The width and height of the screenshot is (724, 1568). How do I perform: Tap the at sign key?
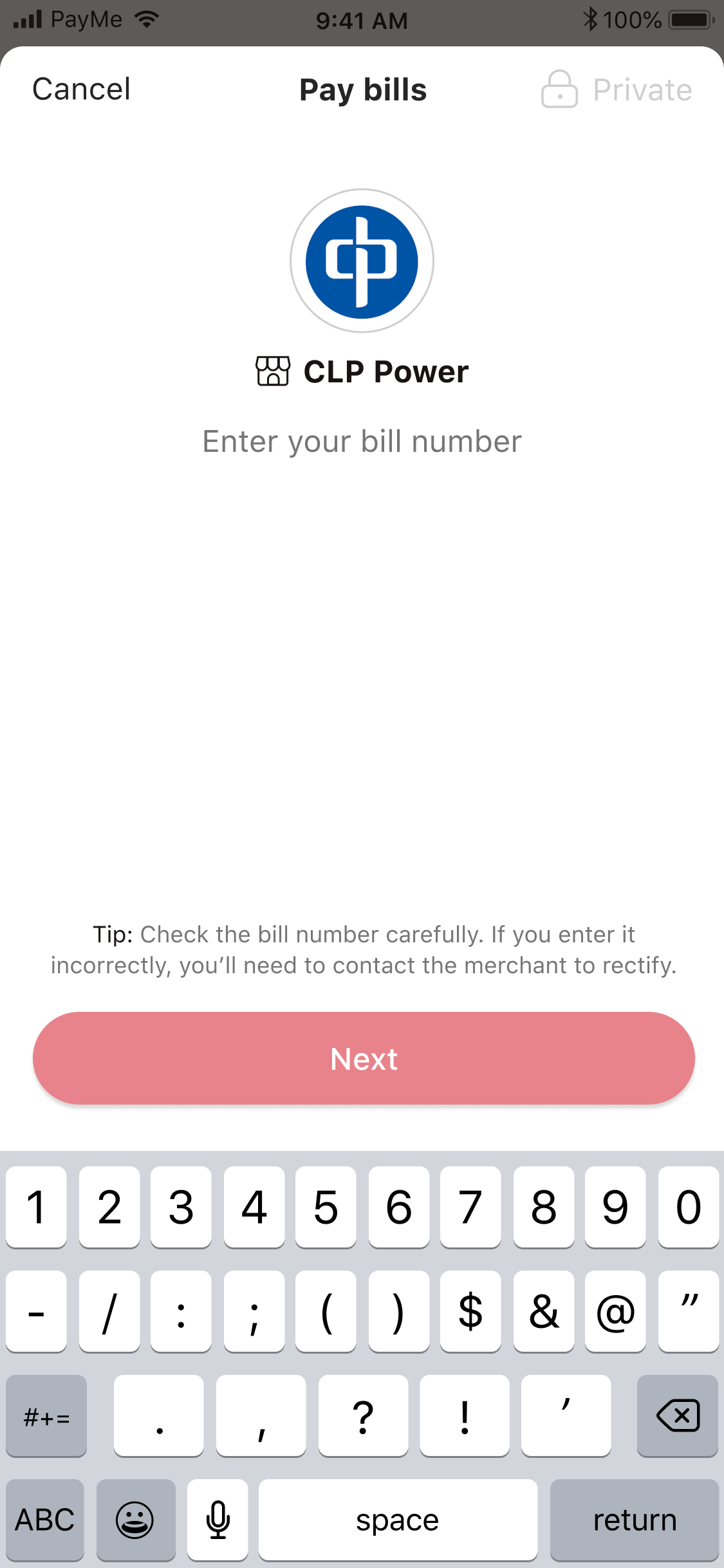pos(615,1311)
